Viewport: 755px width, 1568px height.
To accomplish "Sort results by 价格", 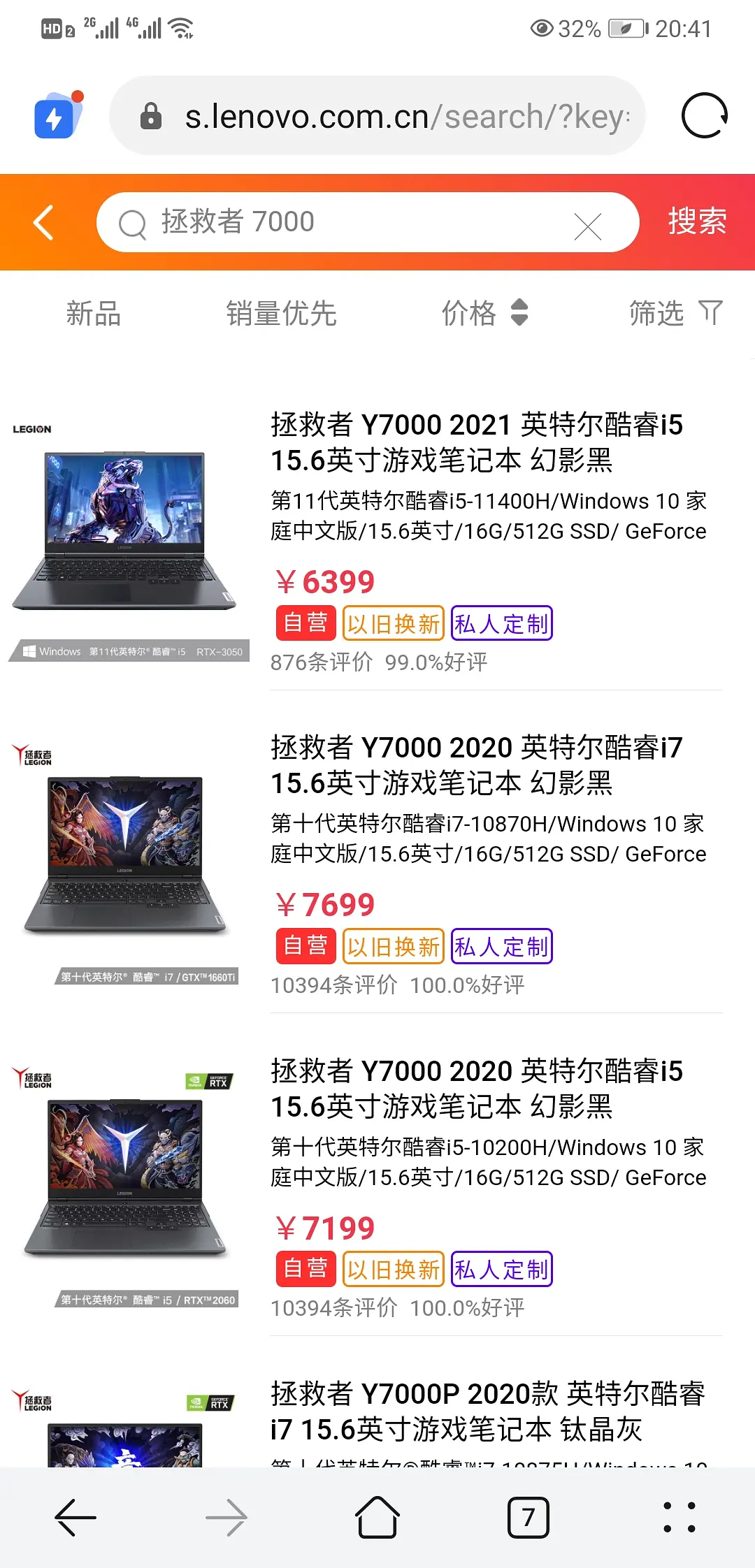I will point(484,313).
